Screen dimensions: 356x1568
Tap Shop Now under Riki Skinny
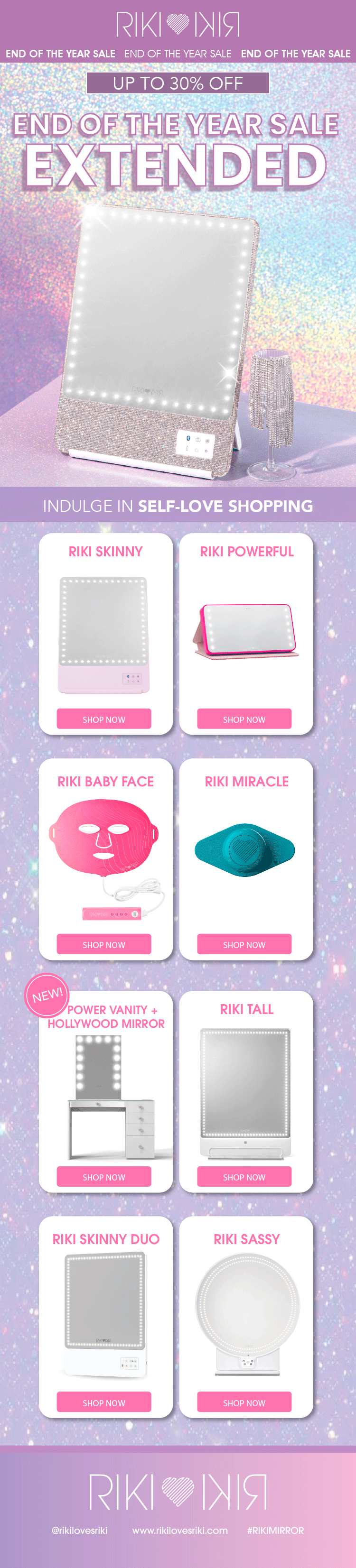(103, 719)
